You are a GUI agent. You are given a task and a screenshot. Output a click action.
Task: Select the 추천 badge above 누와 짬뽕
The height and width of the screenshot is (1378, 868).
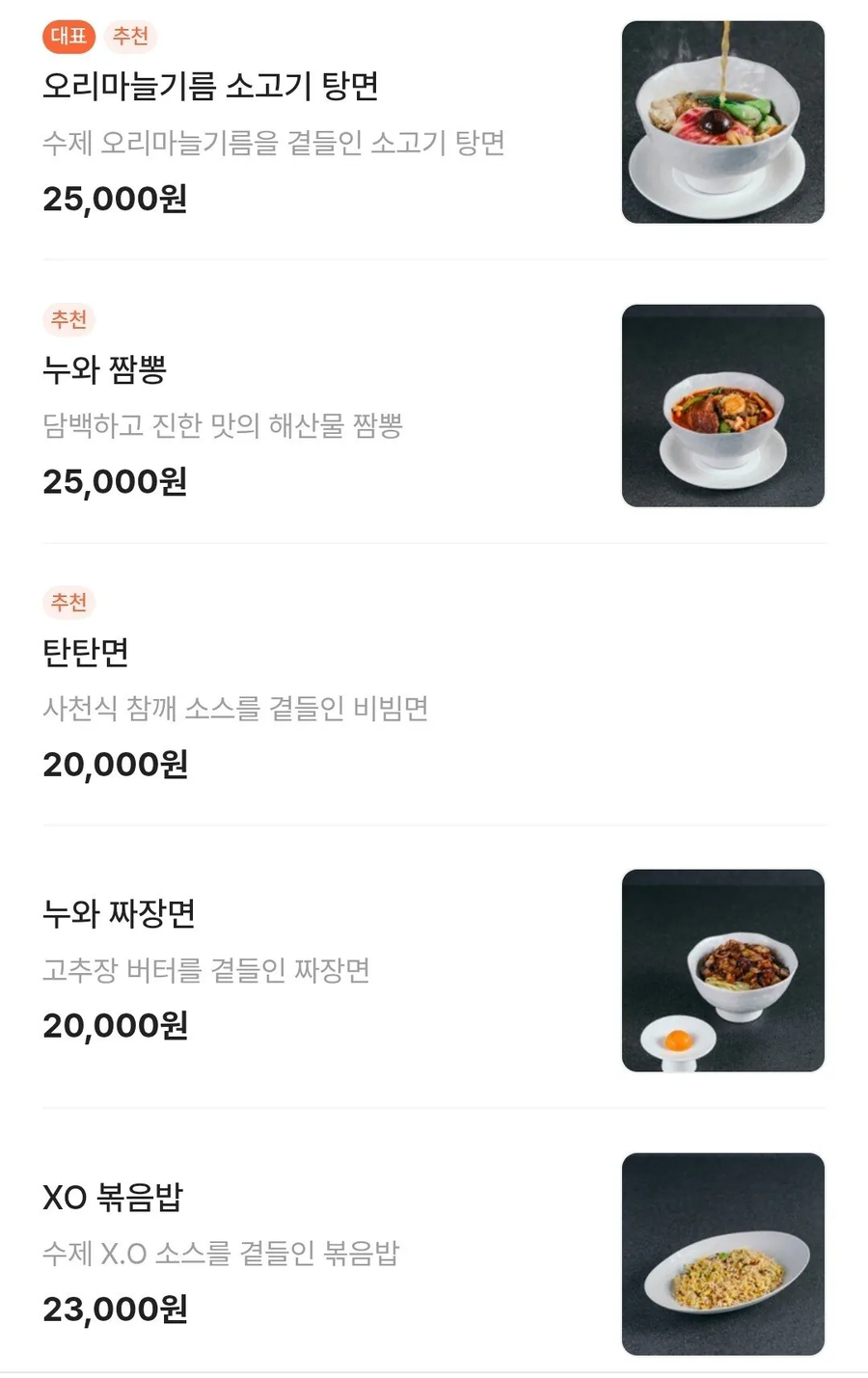tap(68, 319)
